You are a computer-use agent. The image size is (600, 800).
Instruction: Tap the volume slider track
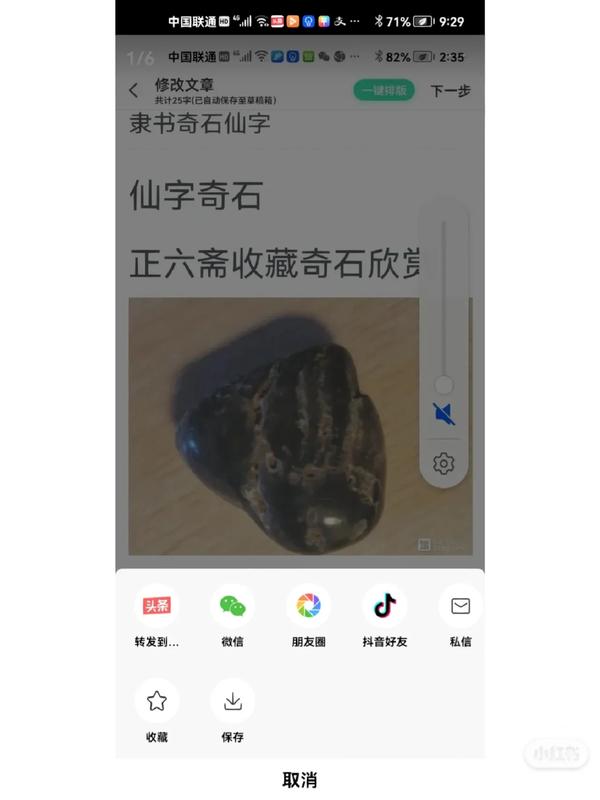[444, 300]
